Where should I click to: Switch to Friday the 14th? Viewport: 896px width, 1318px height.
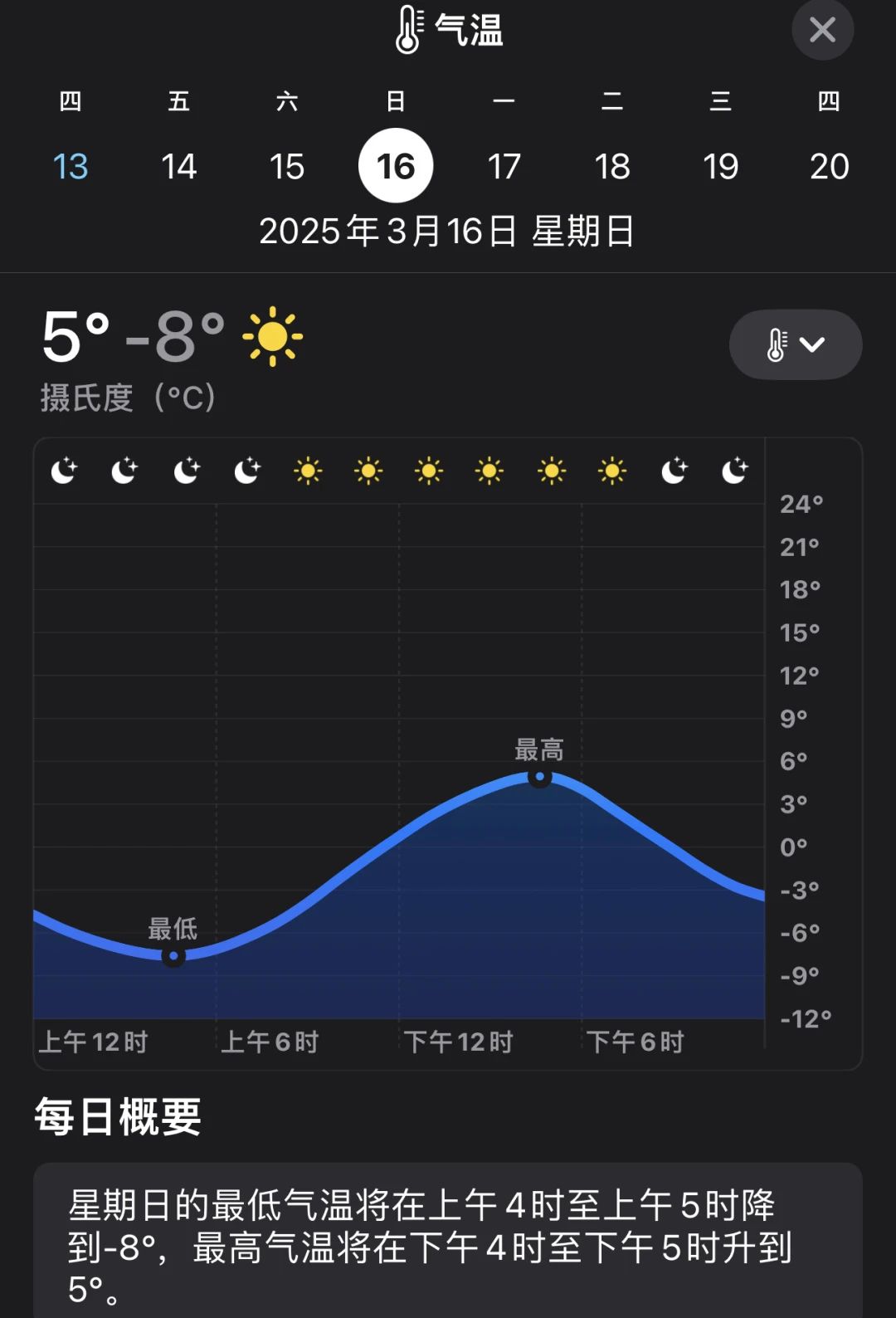coord(179,166)
